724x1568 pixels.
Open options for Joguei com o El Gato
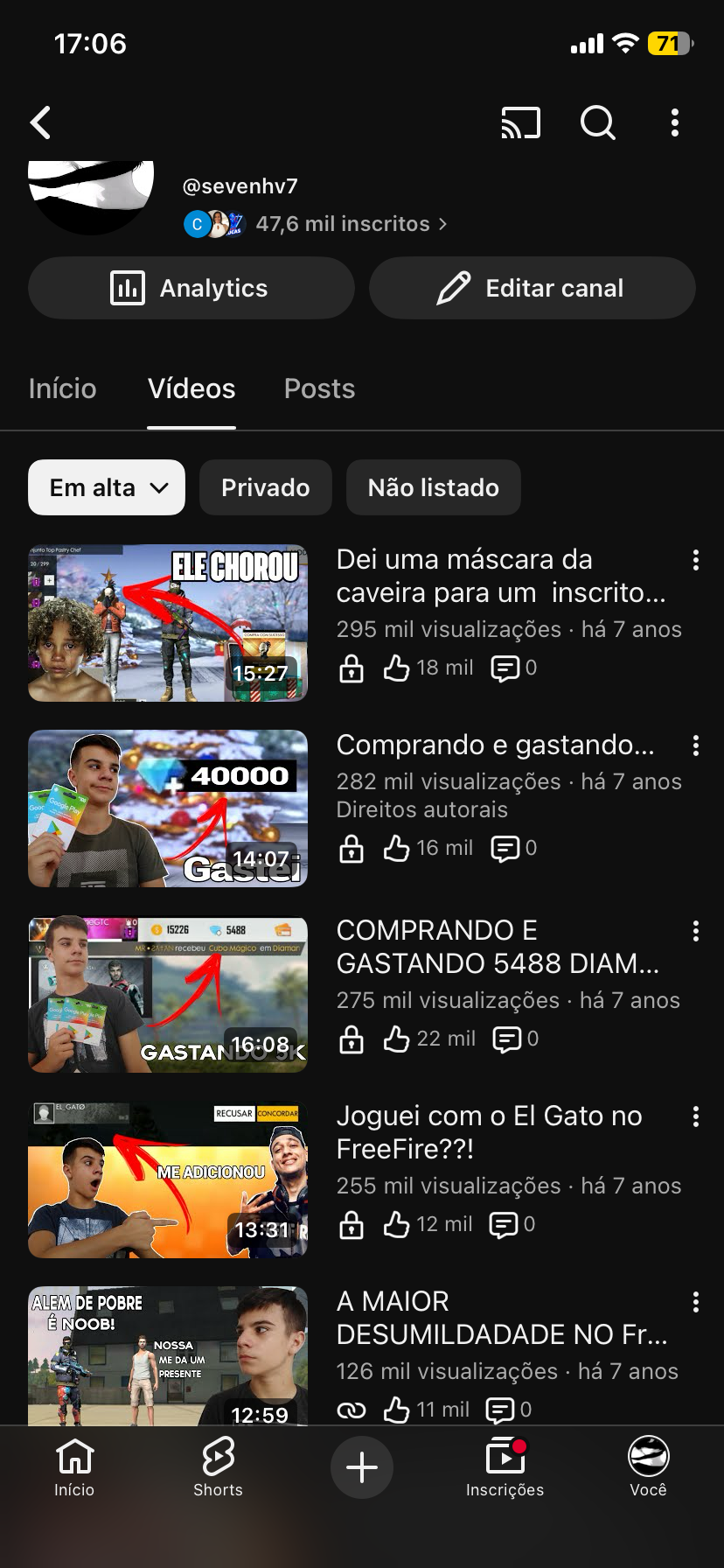(695, 1116)
